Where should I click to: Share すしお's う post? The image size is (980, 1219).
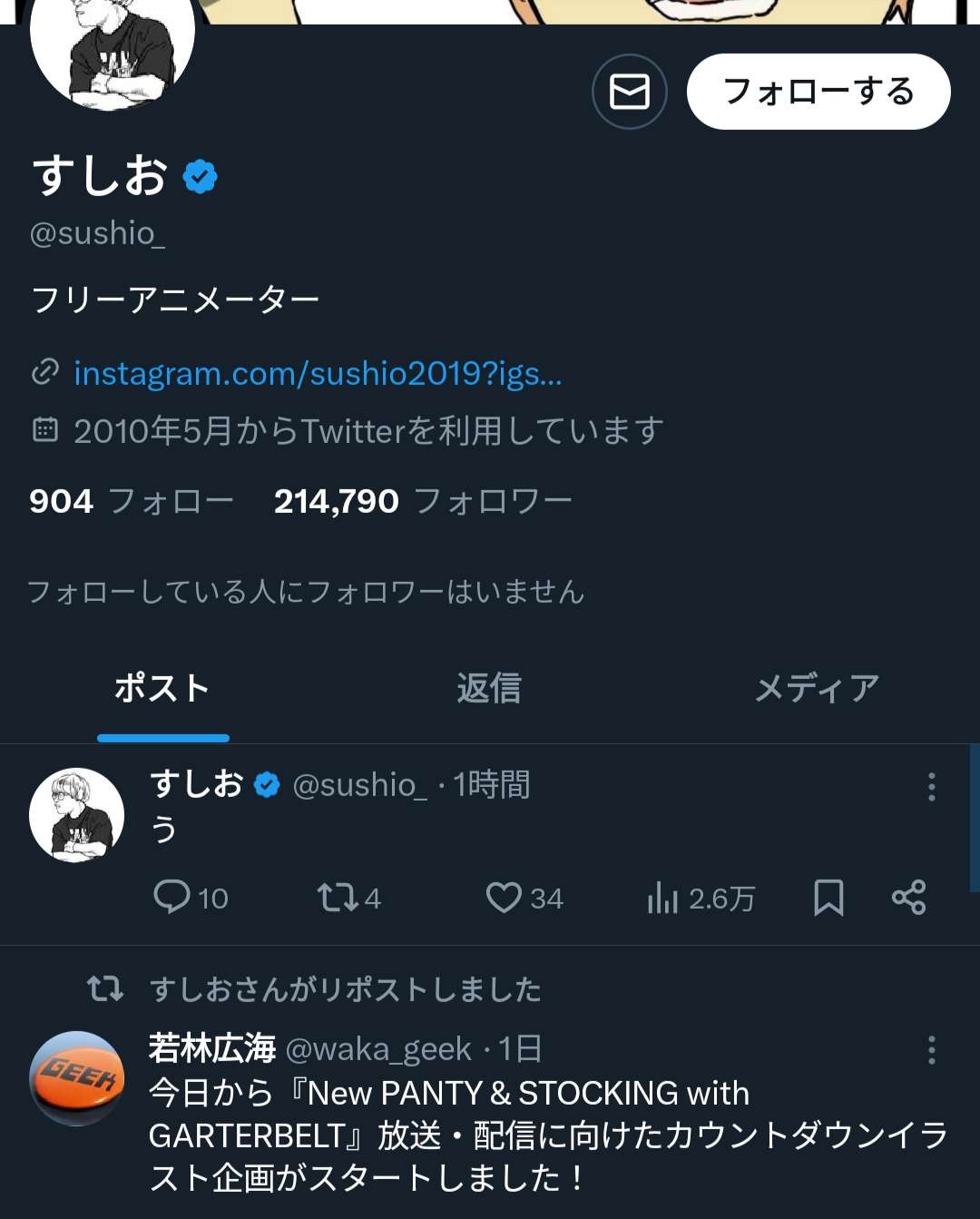(x=908, y=898)
